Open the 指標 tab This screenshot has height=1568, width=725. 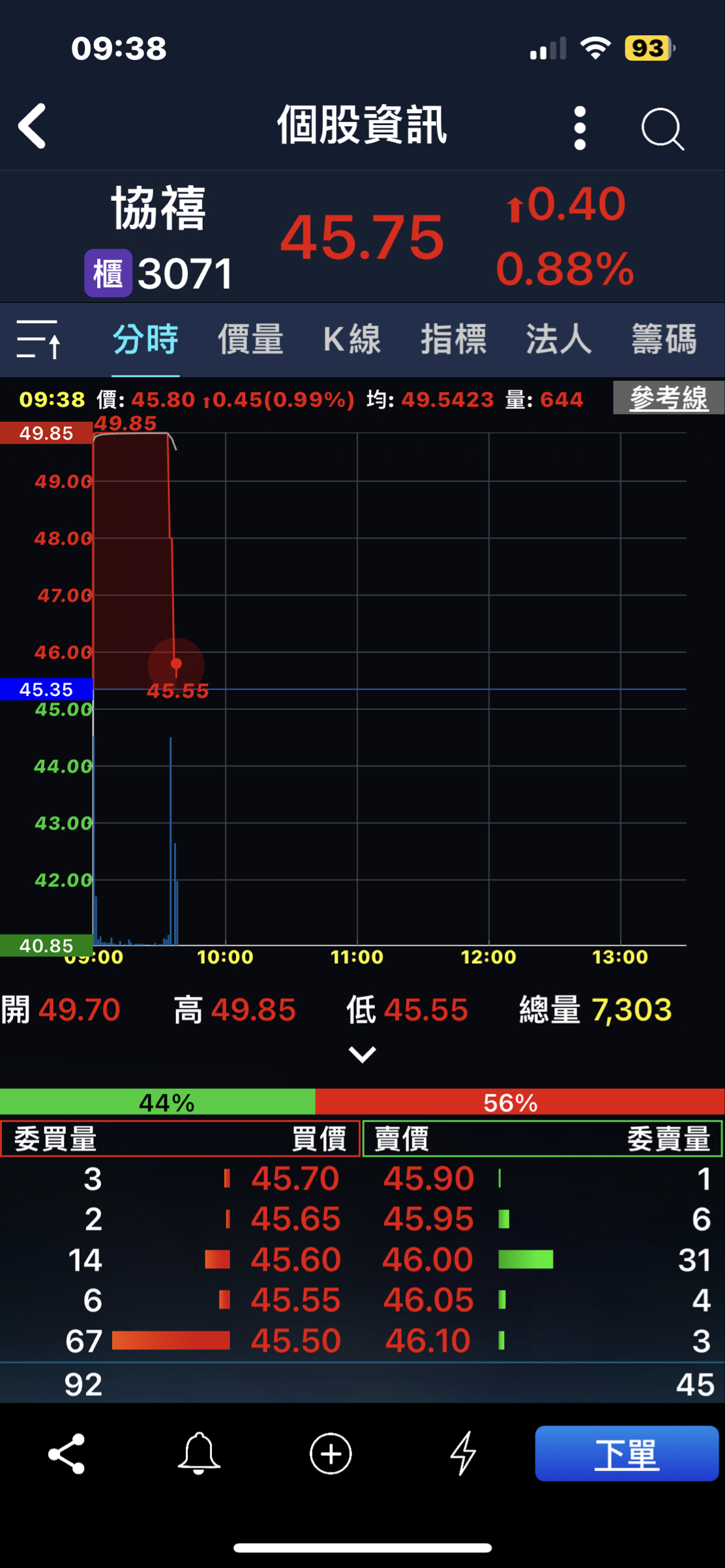click(454, 340)
